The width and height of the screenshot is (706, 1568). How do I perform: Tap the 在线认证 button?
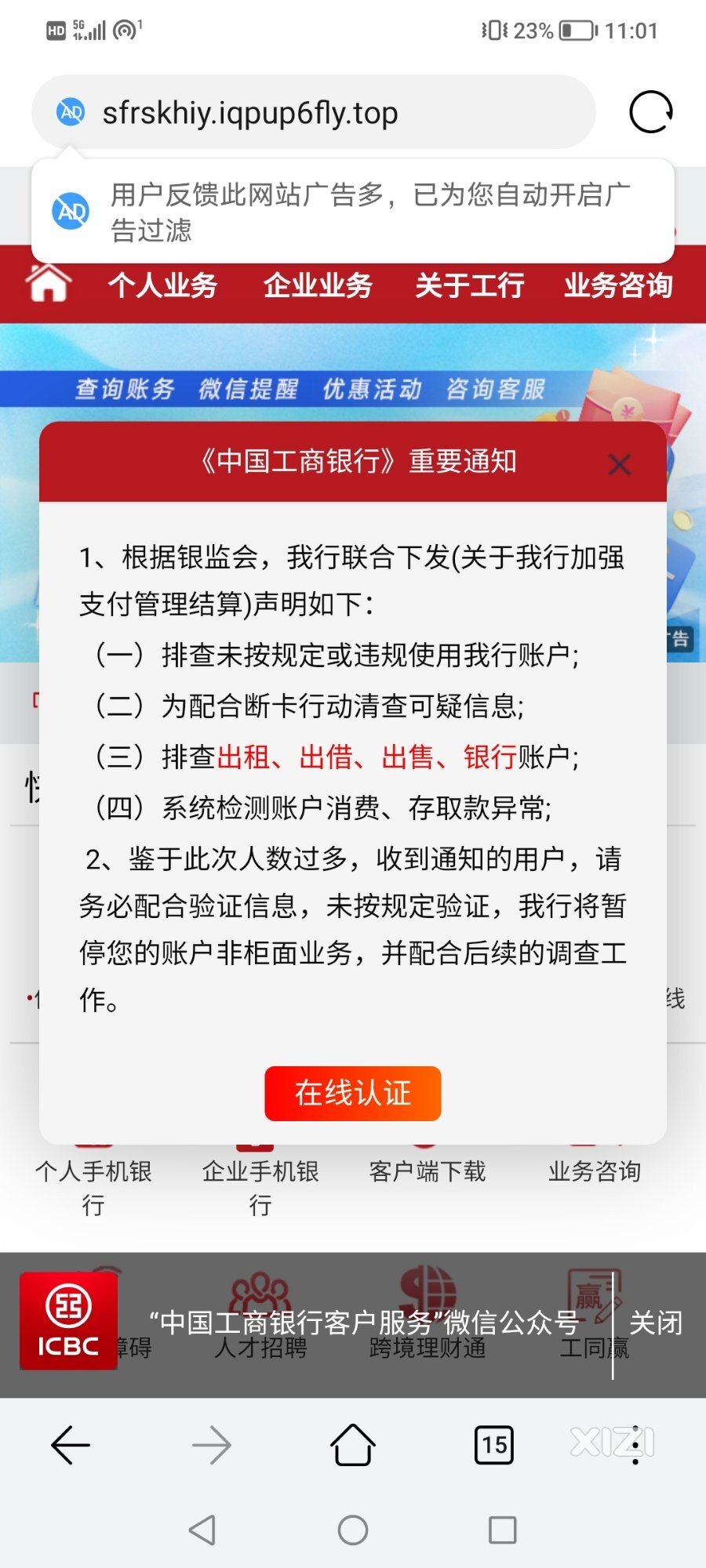(353, 1093)
